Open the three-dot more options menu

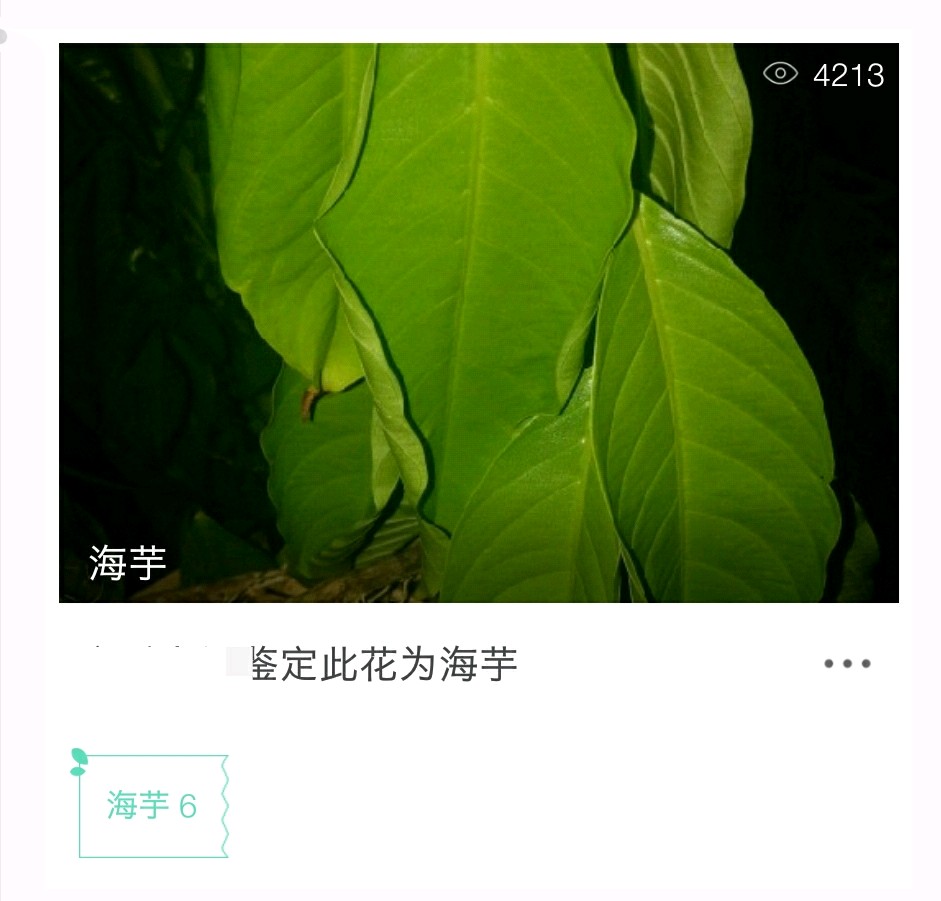point(847,664)
